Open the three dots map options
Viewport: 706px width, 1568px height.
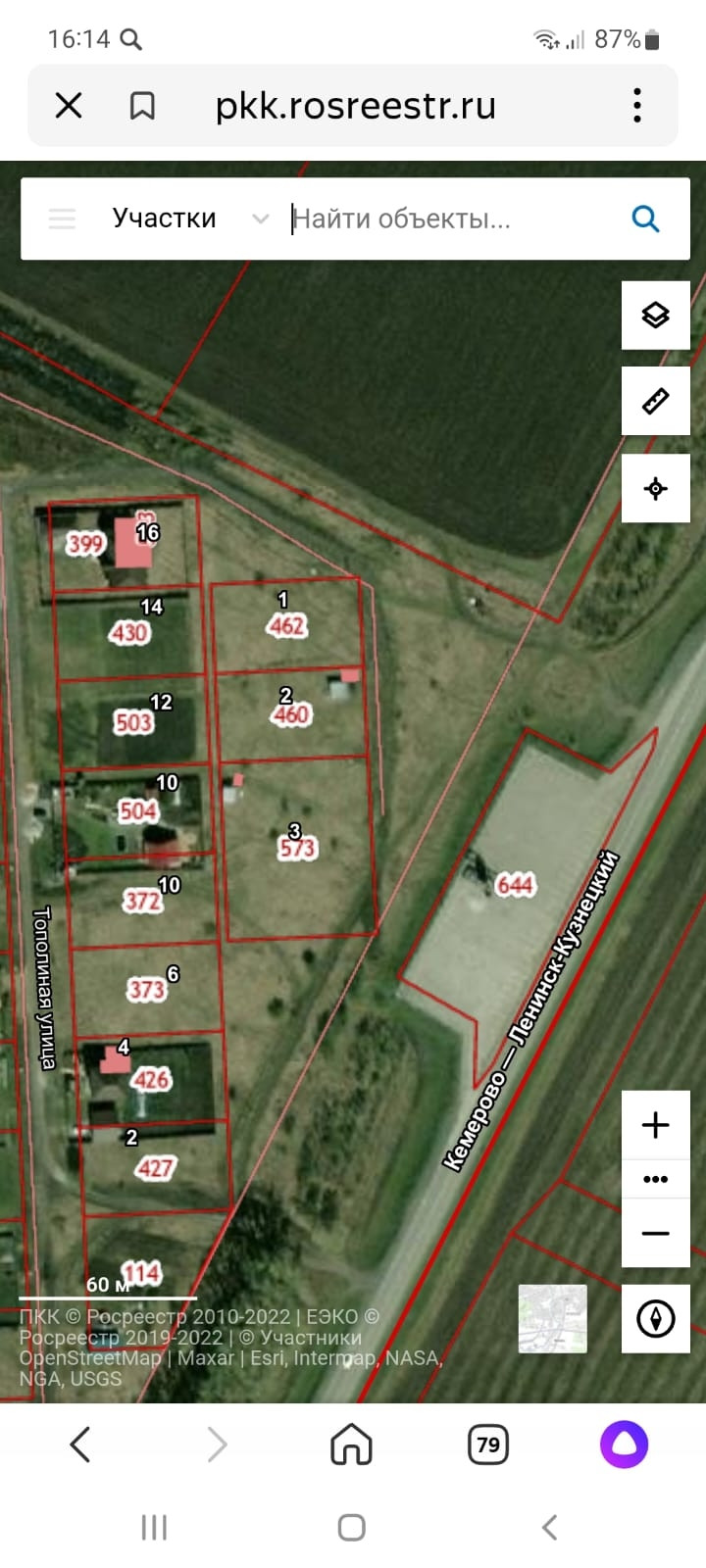point(655,1179)
